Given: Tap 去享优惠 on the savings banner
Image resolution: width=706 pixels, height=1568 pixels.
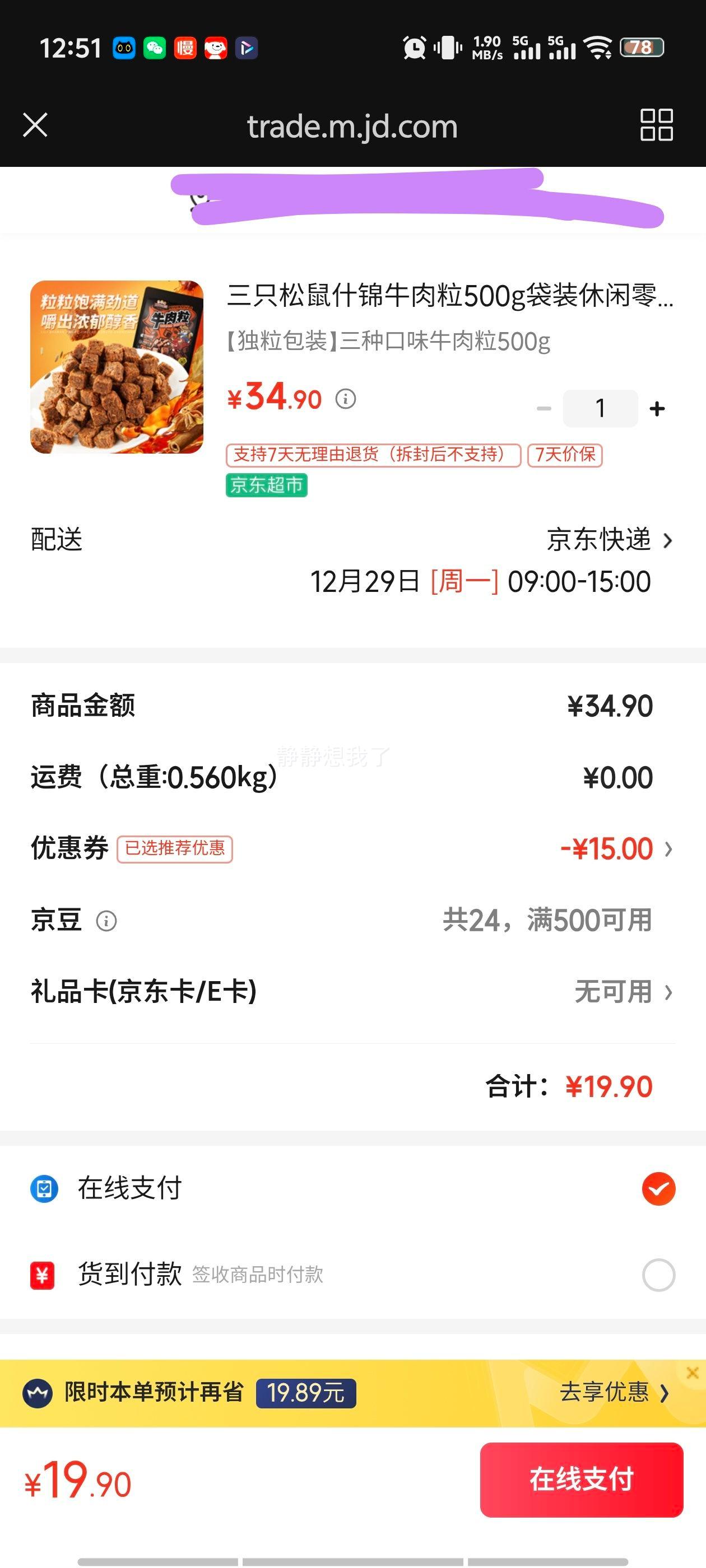Looking at the screenshot, I should click(x=614, y=1393).
